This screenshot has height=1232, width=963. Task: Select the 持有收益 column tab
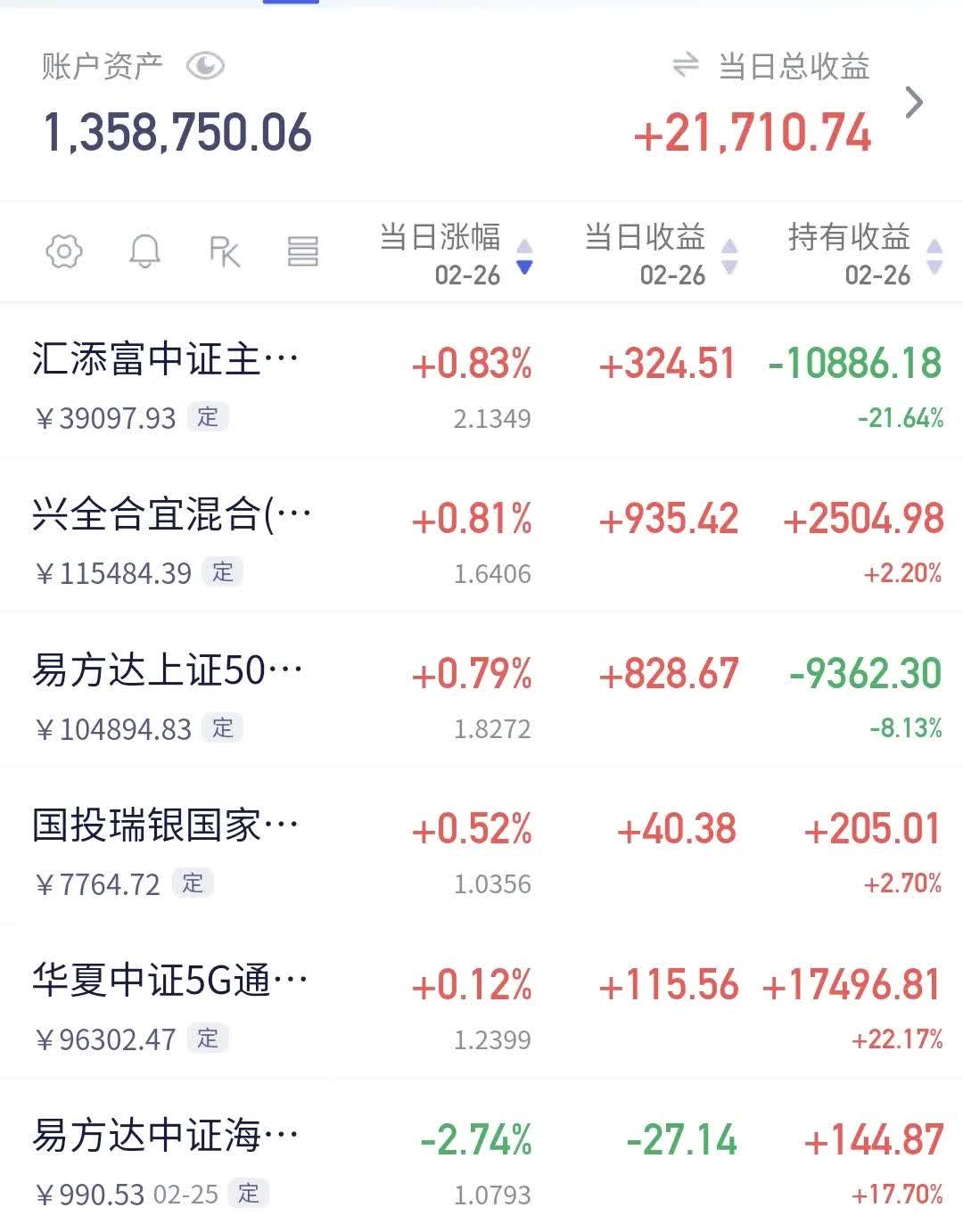pyautogui.click(x=849, y=239)
